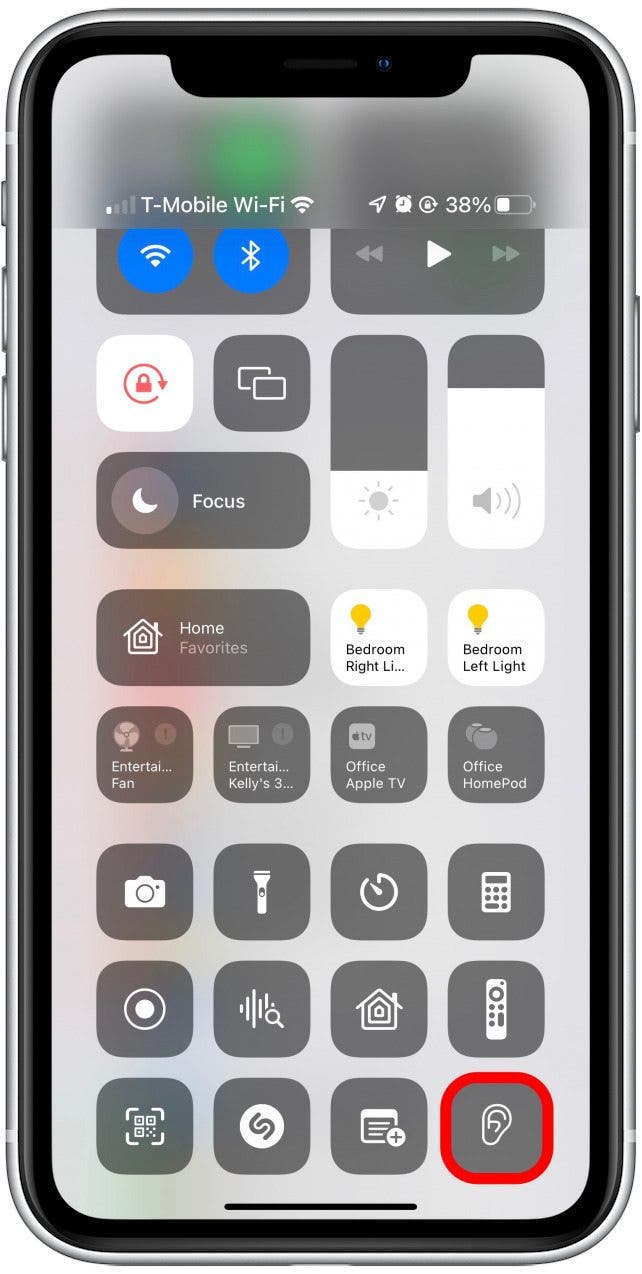Open the QR code scanner

(x=145, y=1126)
